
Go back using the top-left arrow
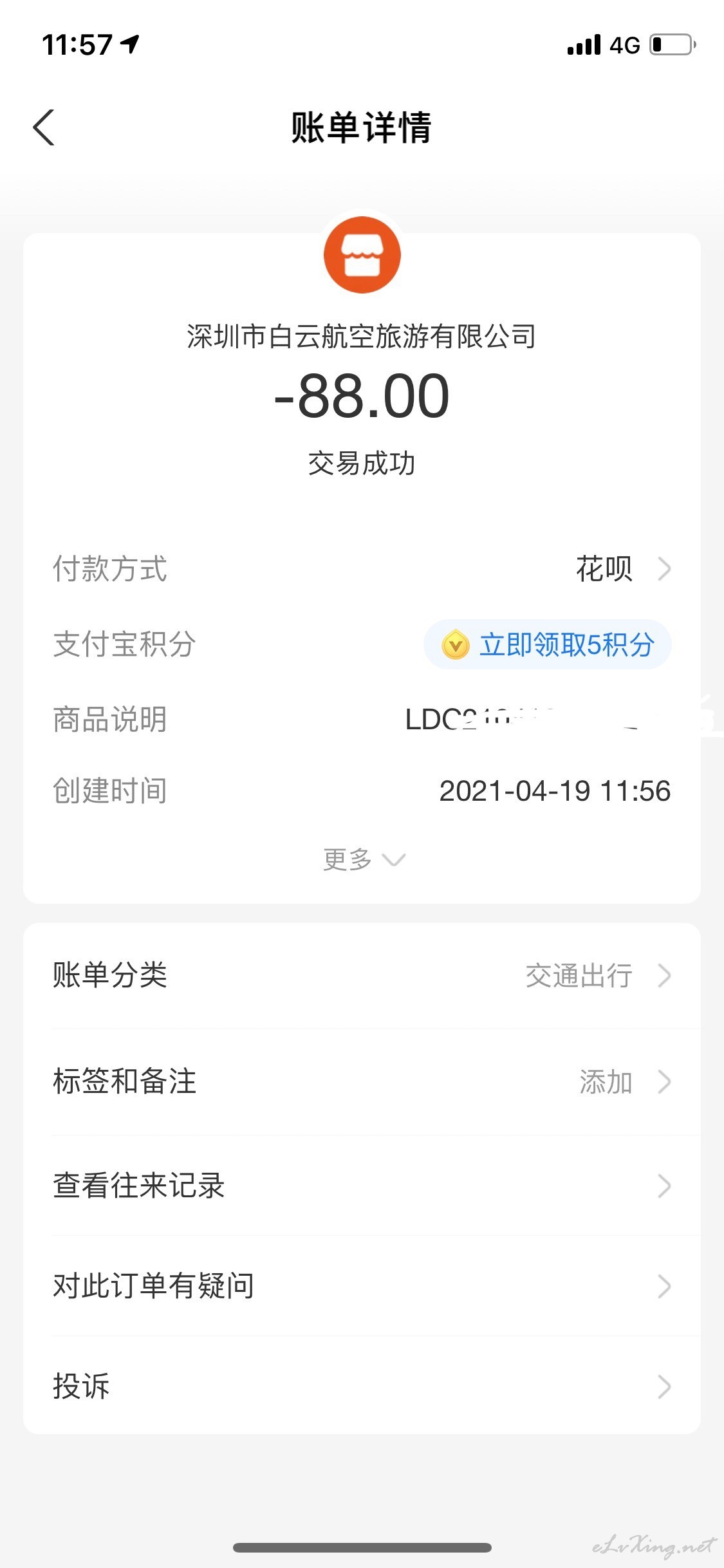pos(44,127)
